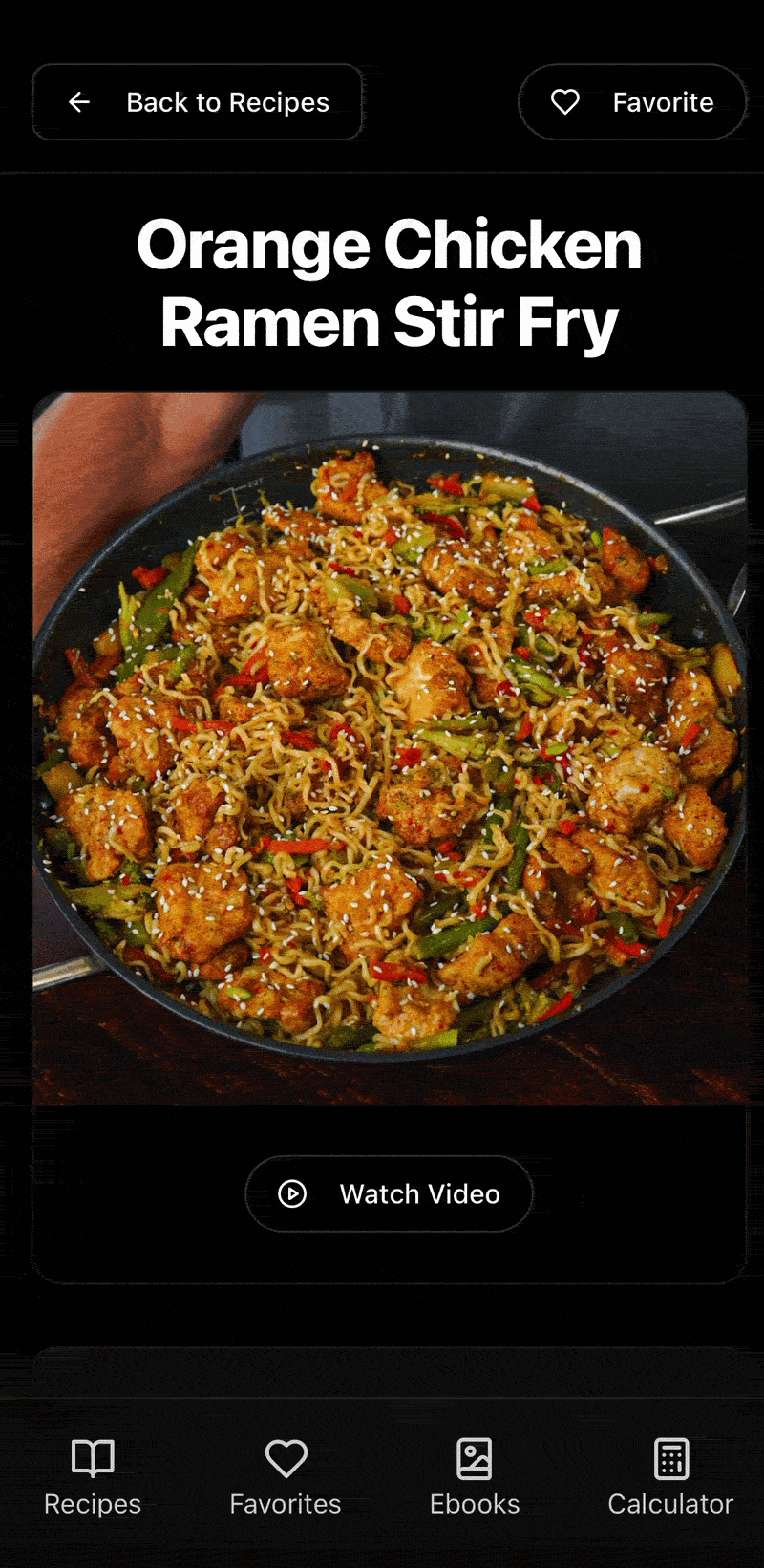Open the Favorites tab
This screenshot has width=764, height=1568.
[286, 1477]
